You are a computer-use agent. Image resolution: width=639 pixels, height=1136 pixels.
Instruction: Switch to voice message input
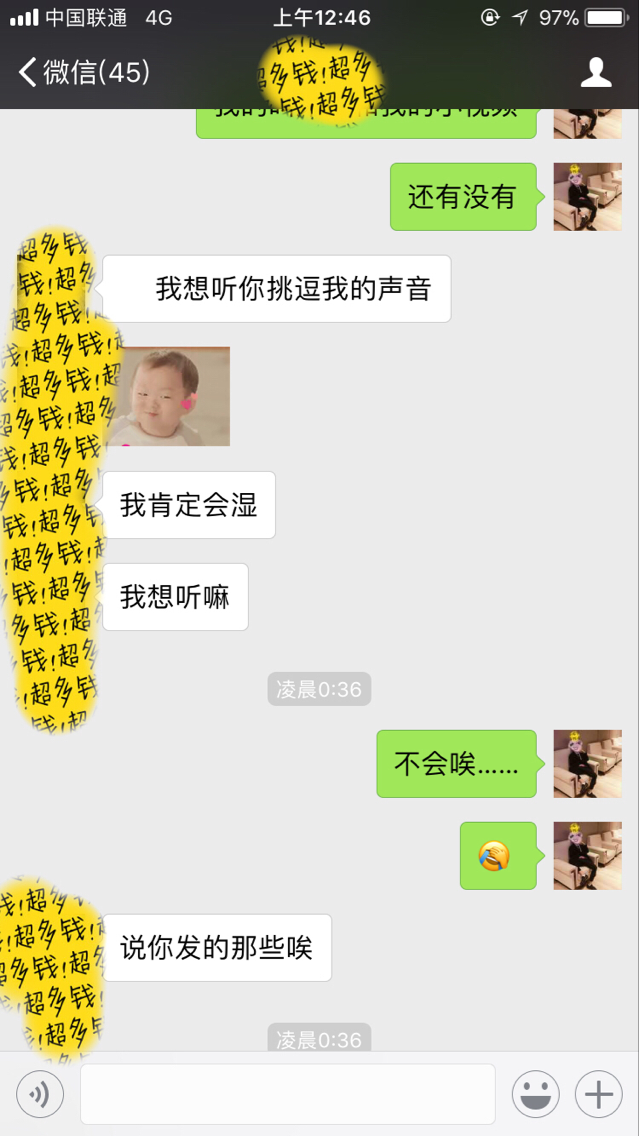pos(40,1094)
